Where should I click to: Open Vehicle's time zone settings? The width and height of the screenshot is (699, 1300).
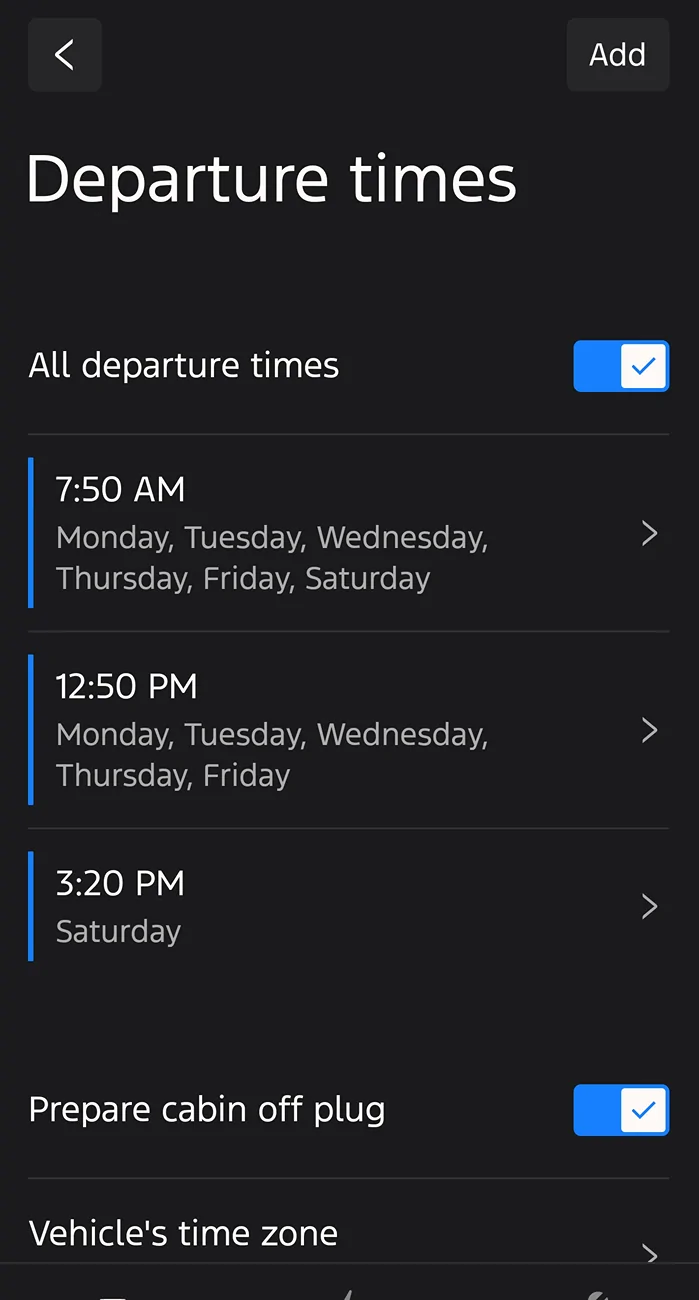[348, 1236]
